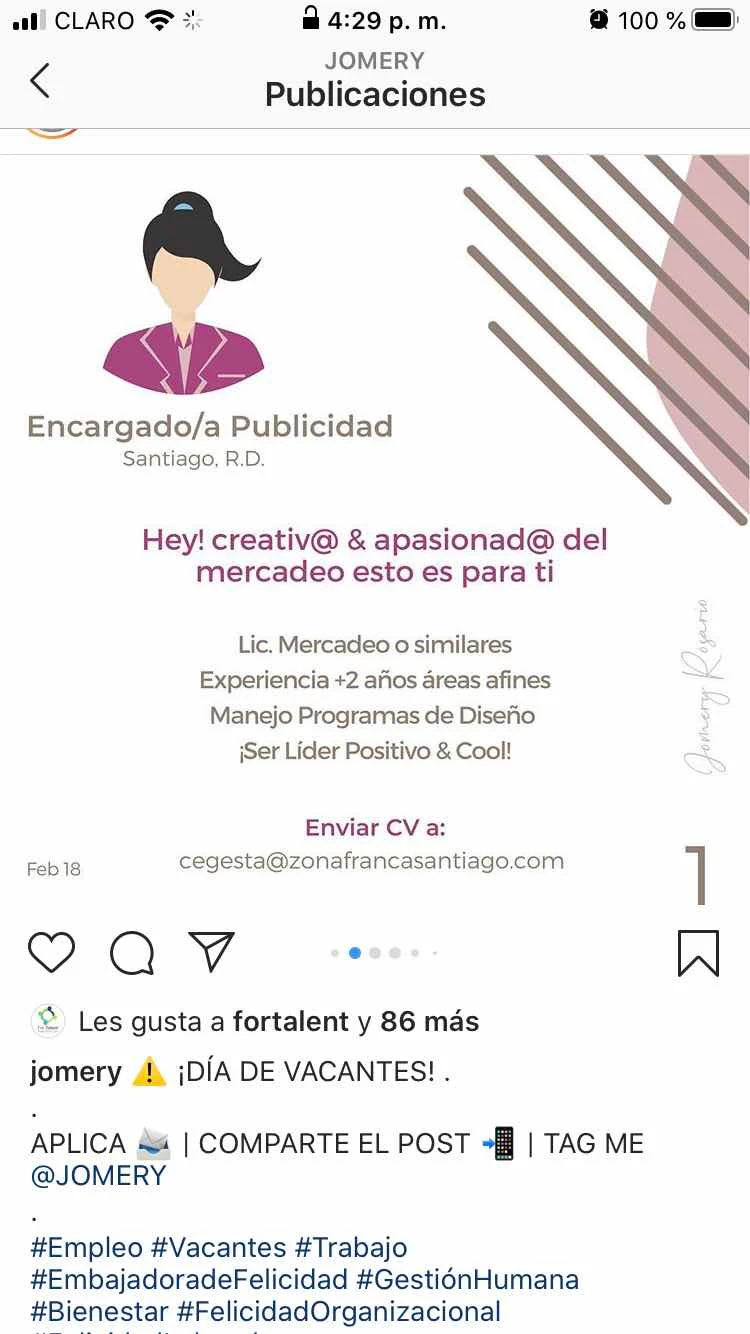Bookmark the Encargado/a Publicidad post
The width and height of the screenshot is (750, 1334).
click(698, 952)
